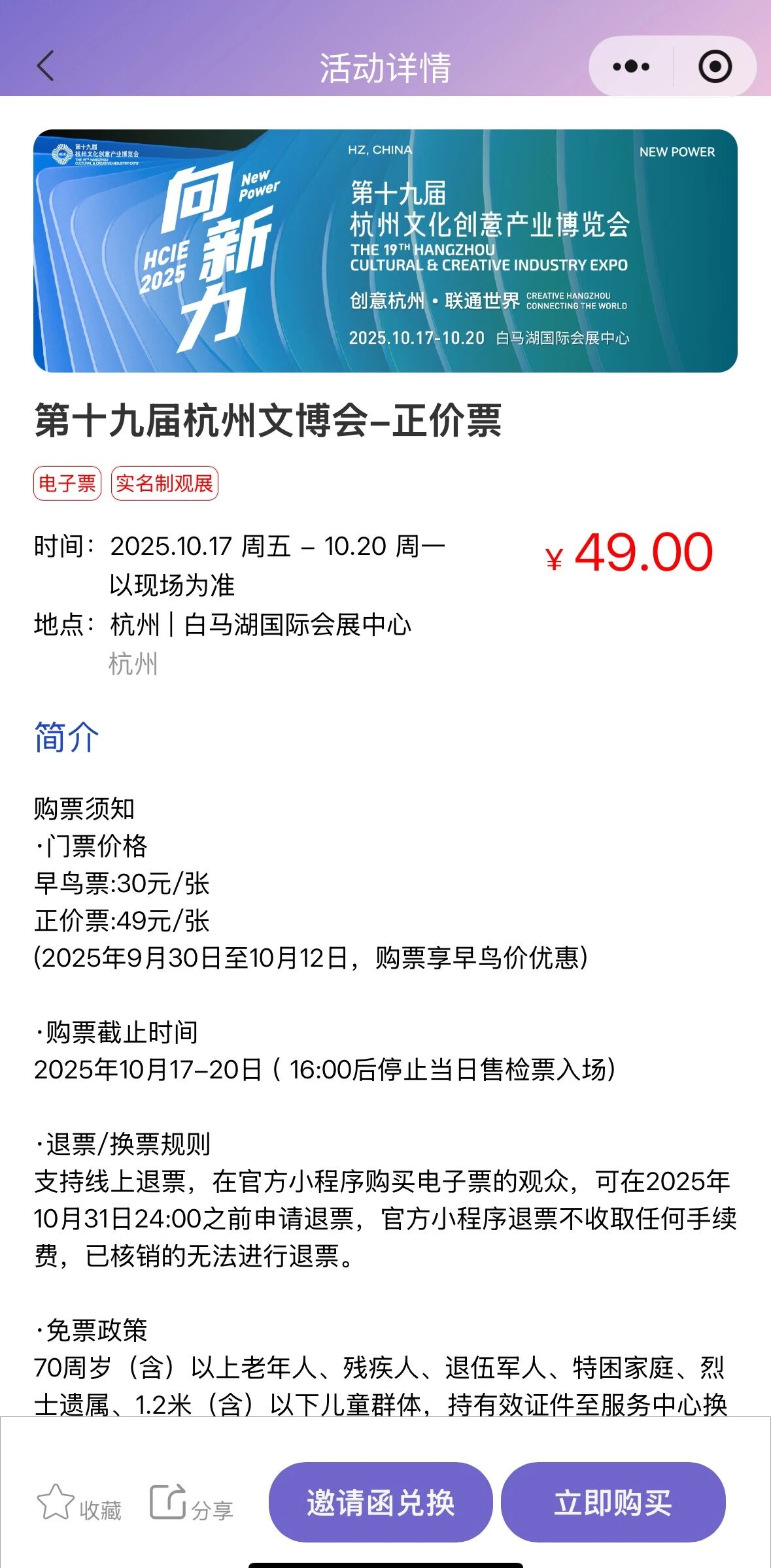
Task: Tap 邀请函兑换 to redeem an invitation
Action: pyautogui.click(x=381, y=1503)
